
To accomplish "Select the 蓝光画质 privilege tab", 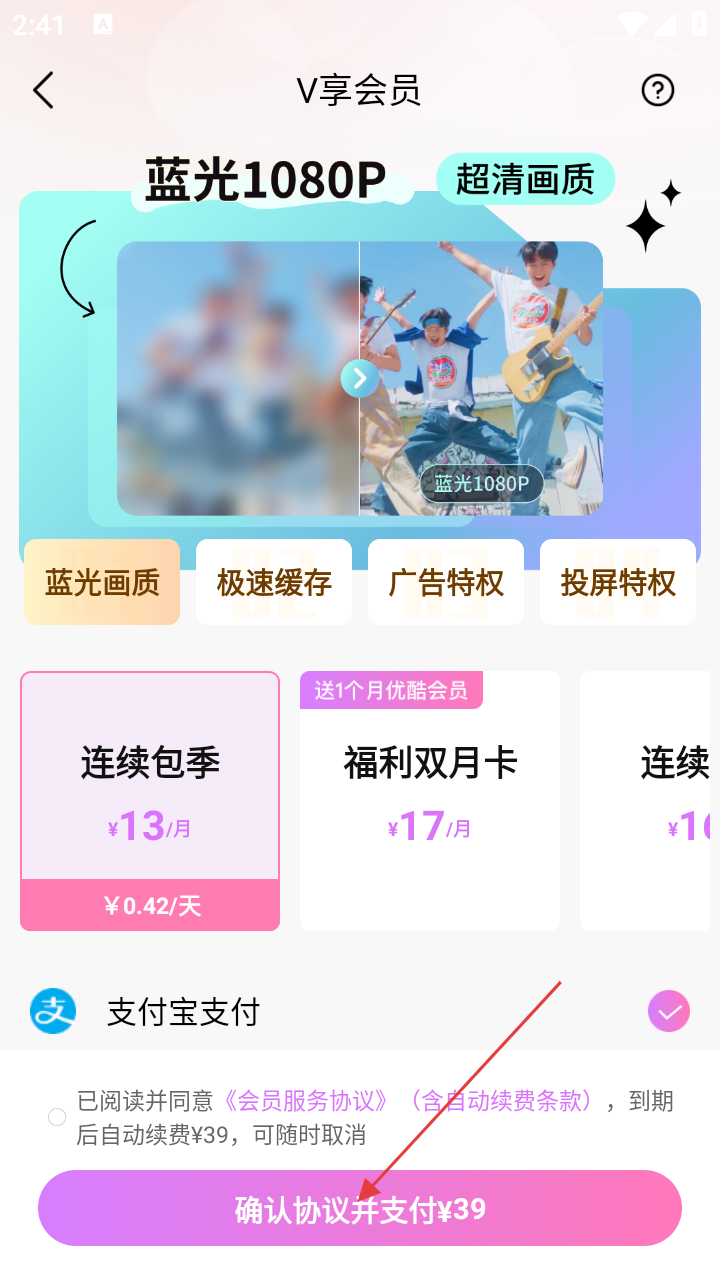I will coord(102,582).
